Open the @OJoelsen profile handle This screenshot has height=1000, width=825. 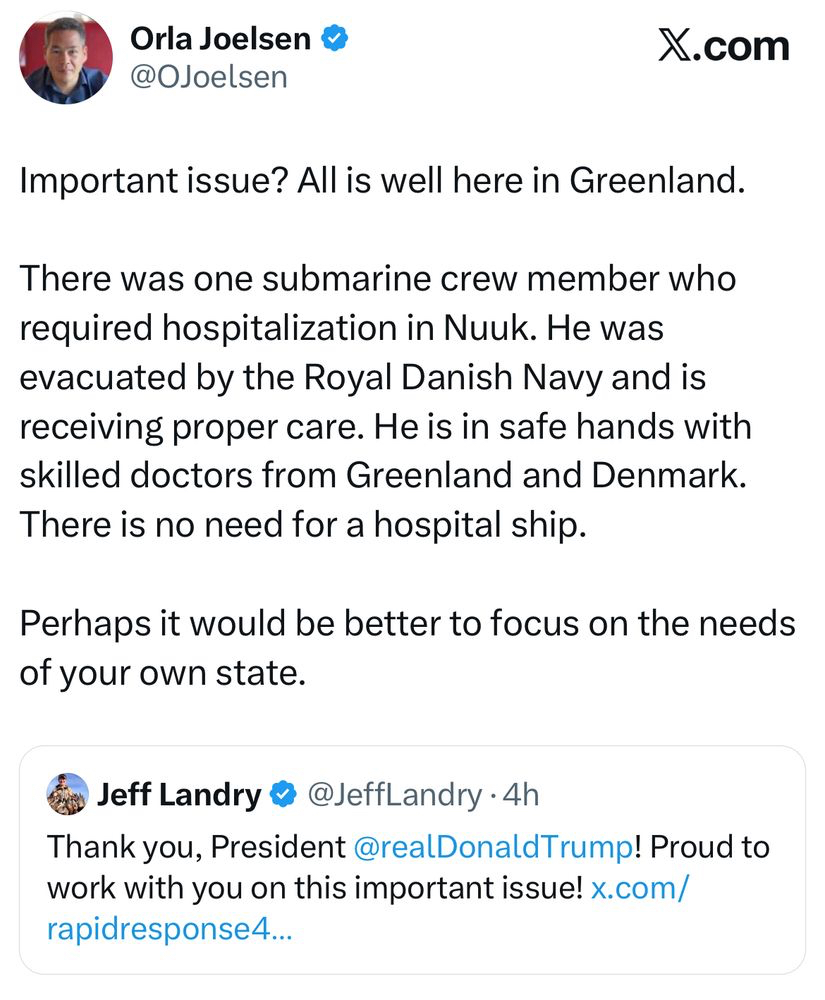(x=208, y=76)
